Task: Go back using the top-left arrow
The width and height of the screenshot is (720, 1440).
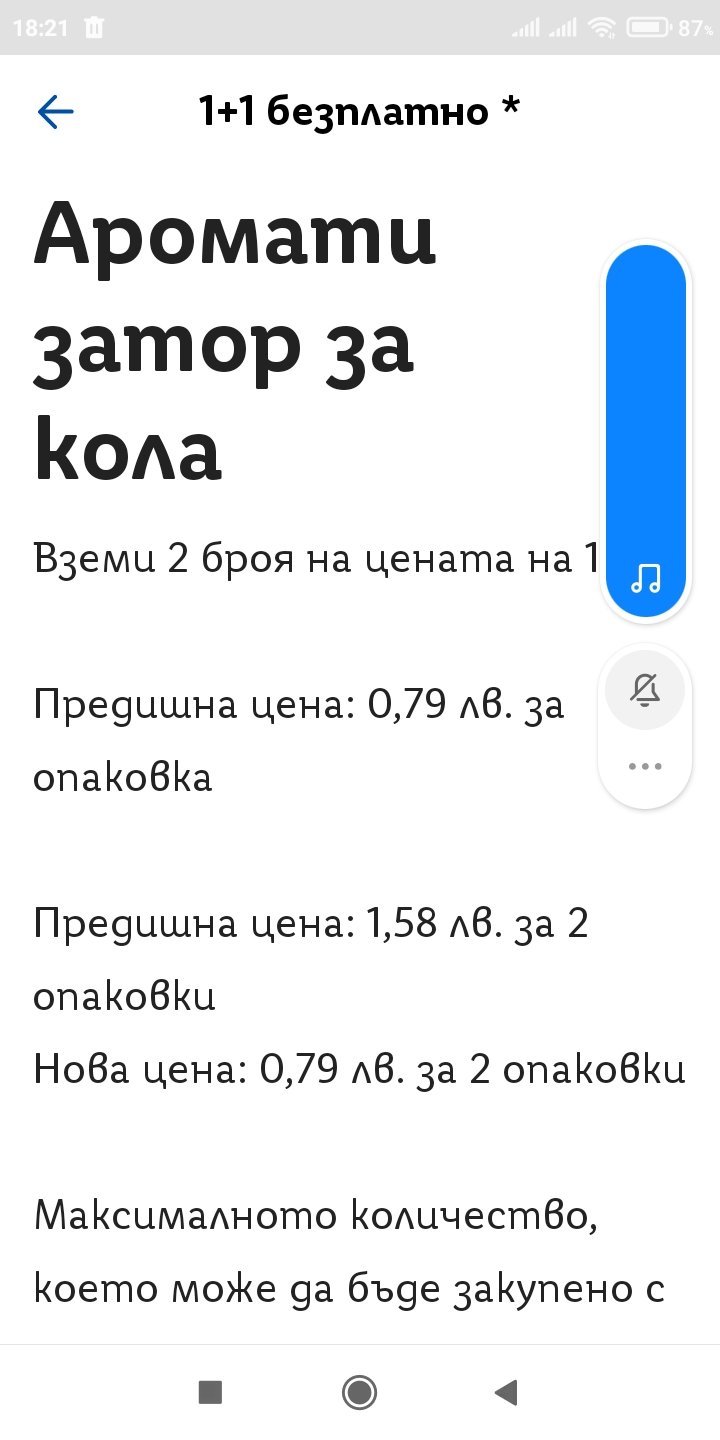Action: 56,112
